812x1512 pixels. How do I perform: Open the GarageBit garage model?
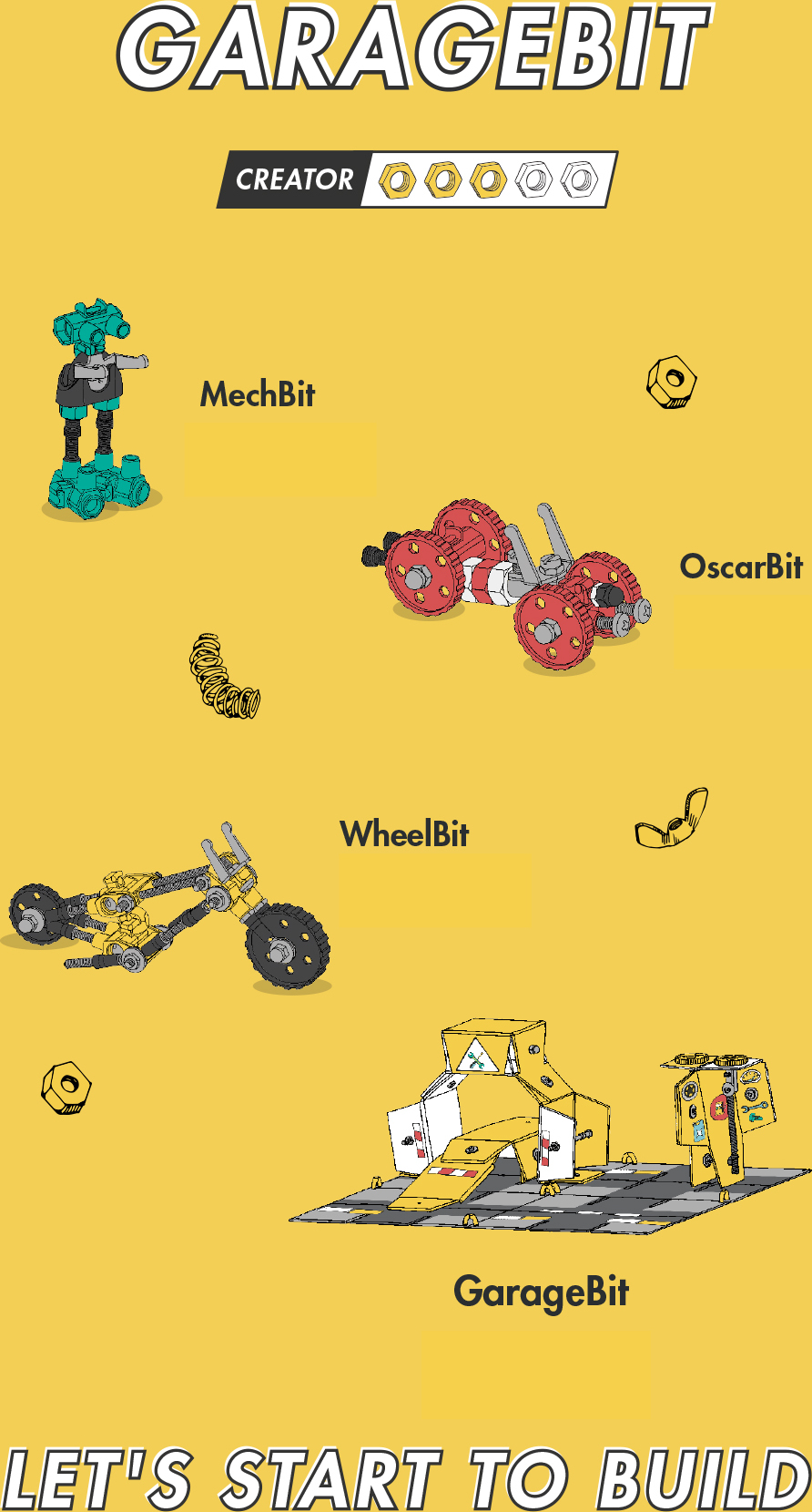(x=550, y=1128)
